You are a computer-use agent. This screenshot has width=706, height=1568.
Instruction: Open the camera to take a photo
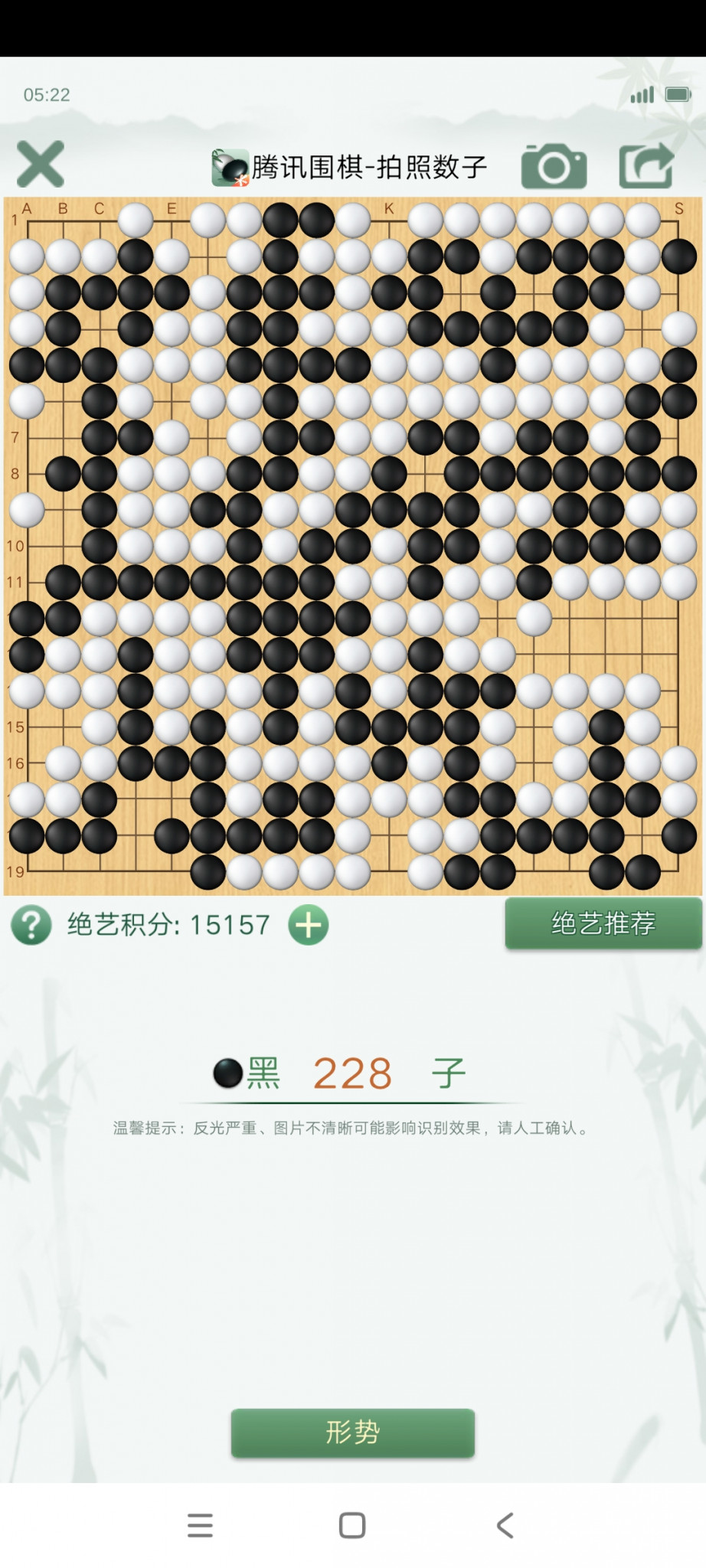[554, 165]
